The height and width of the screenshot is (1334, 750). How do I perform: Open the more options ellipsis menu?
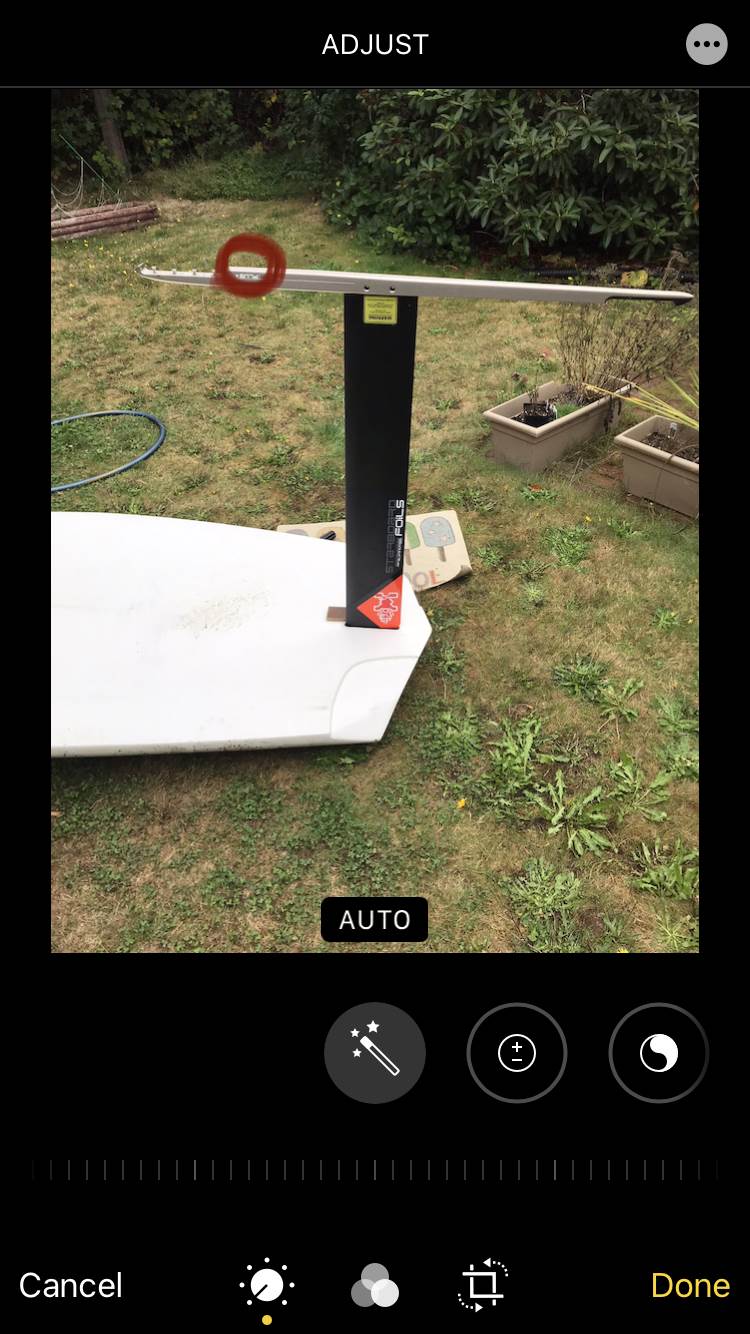(x=707, y=44)
